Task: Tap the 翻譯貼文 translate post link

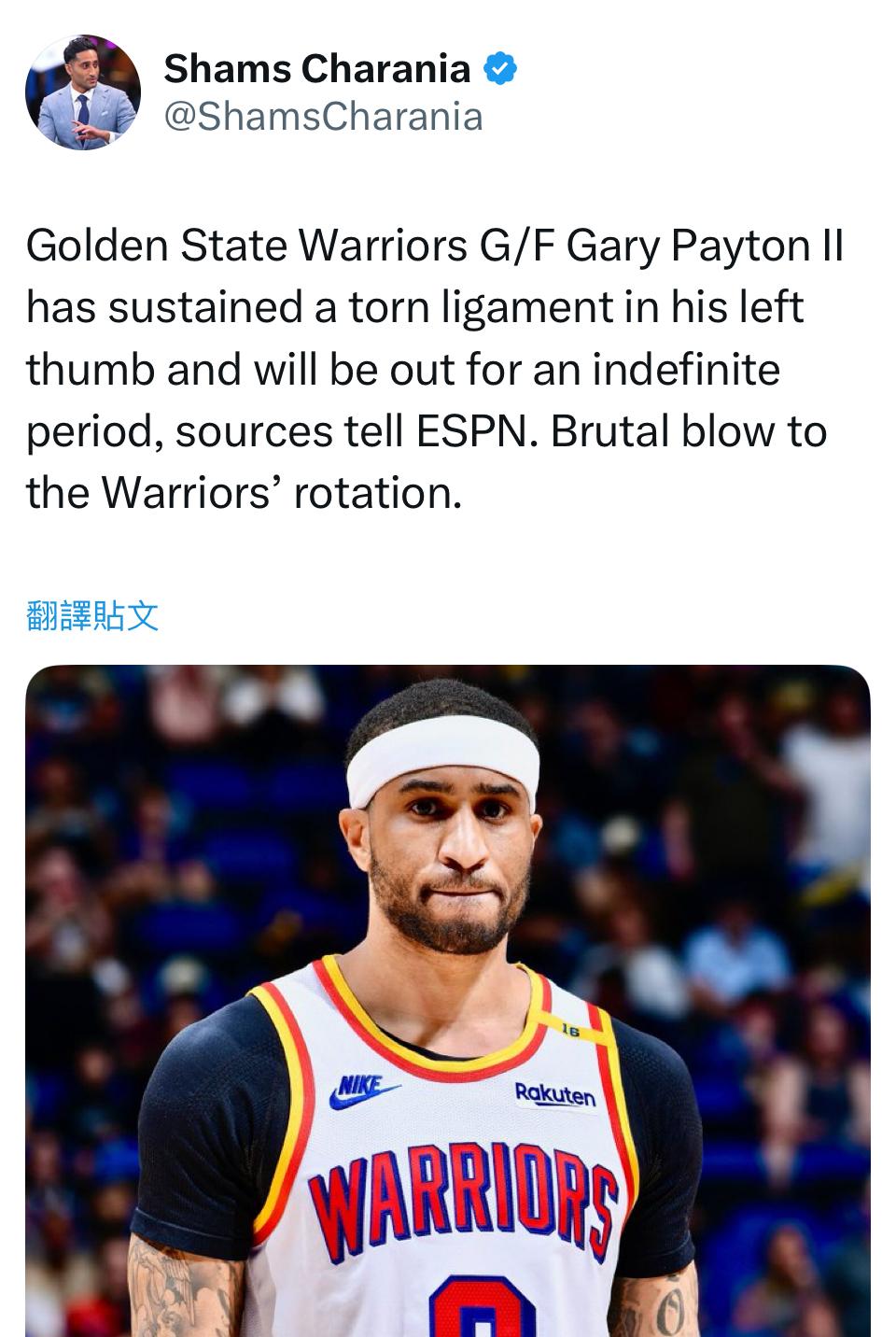Action: click(x=92, y=615)
